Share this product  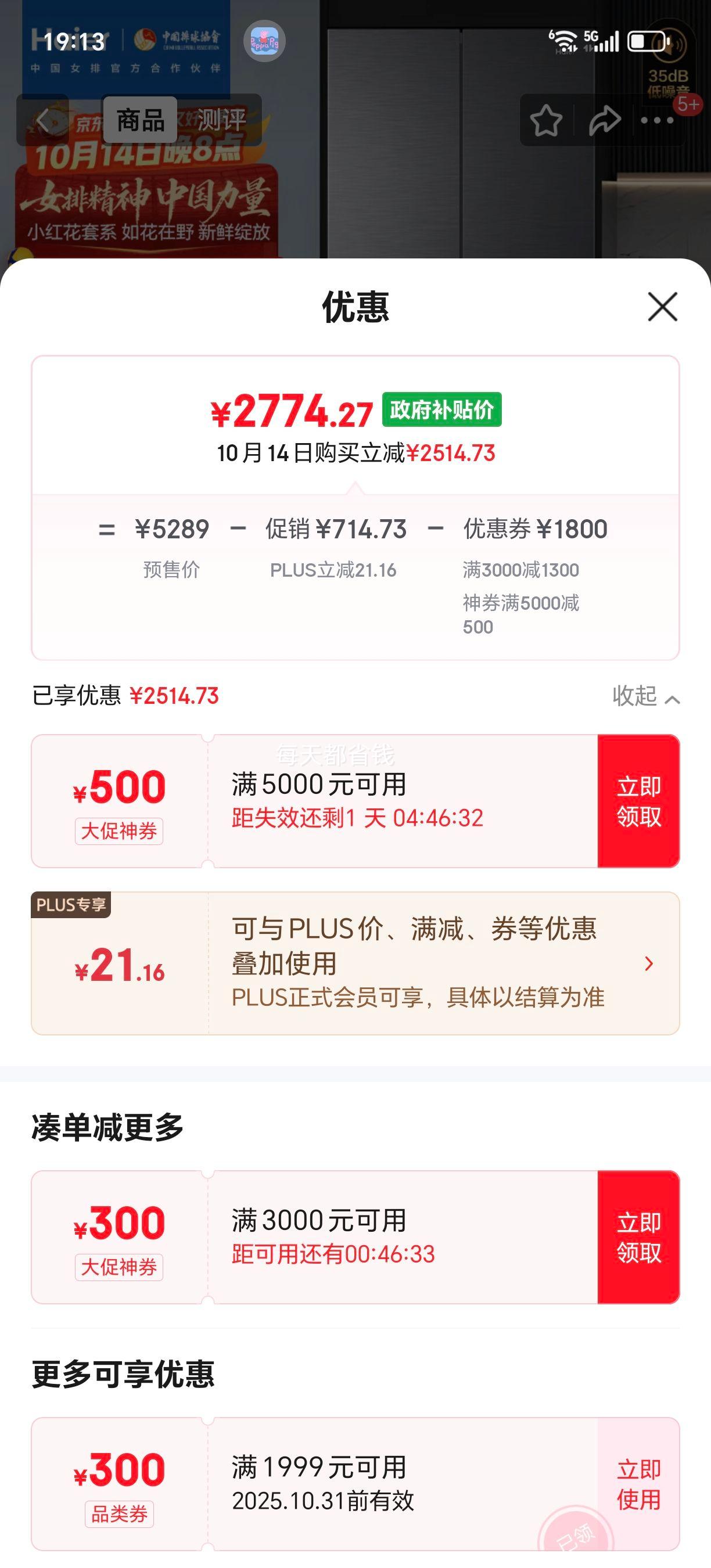pos(605,121)
